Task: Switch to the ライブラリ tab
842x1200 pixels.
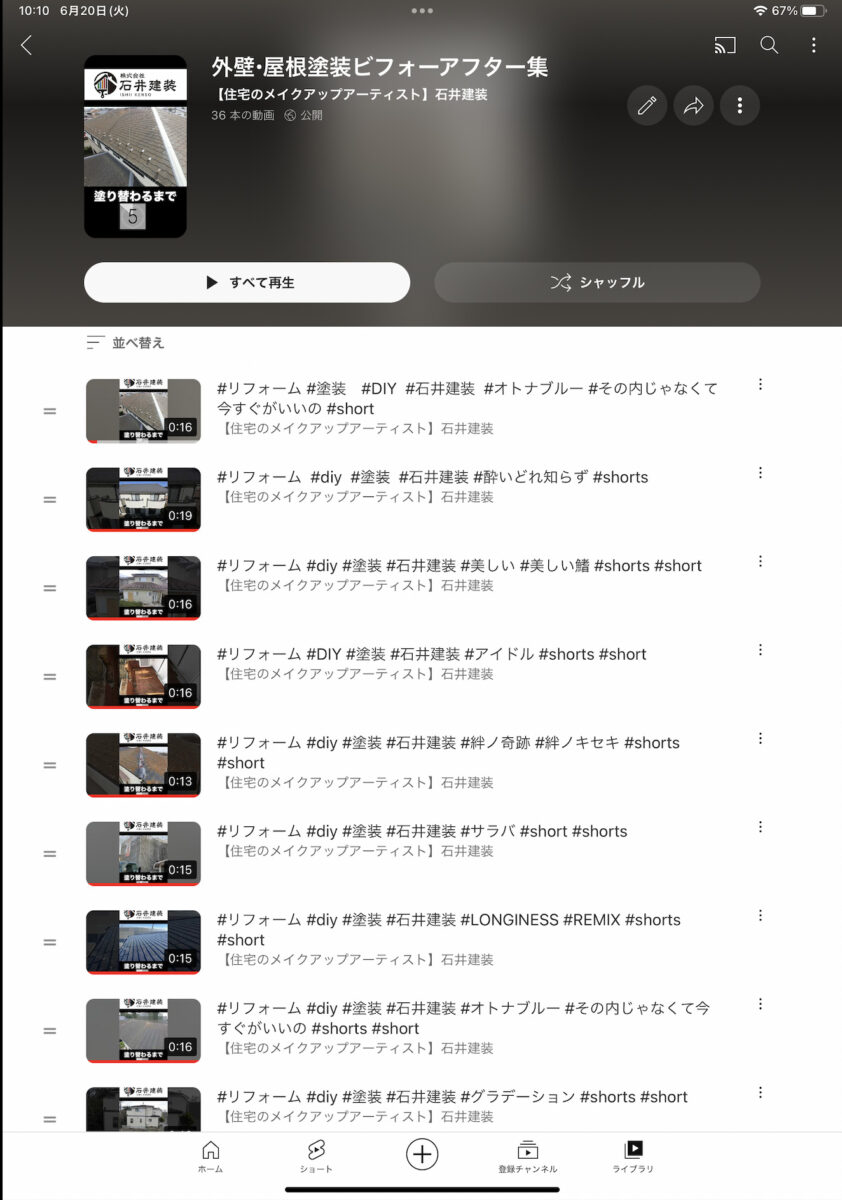Action: pos(633,1156)
